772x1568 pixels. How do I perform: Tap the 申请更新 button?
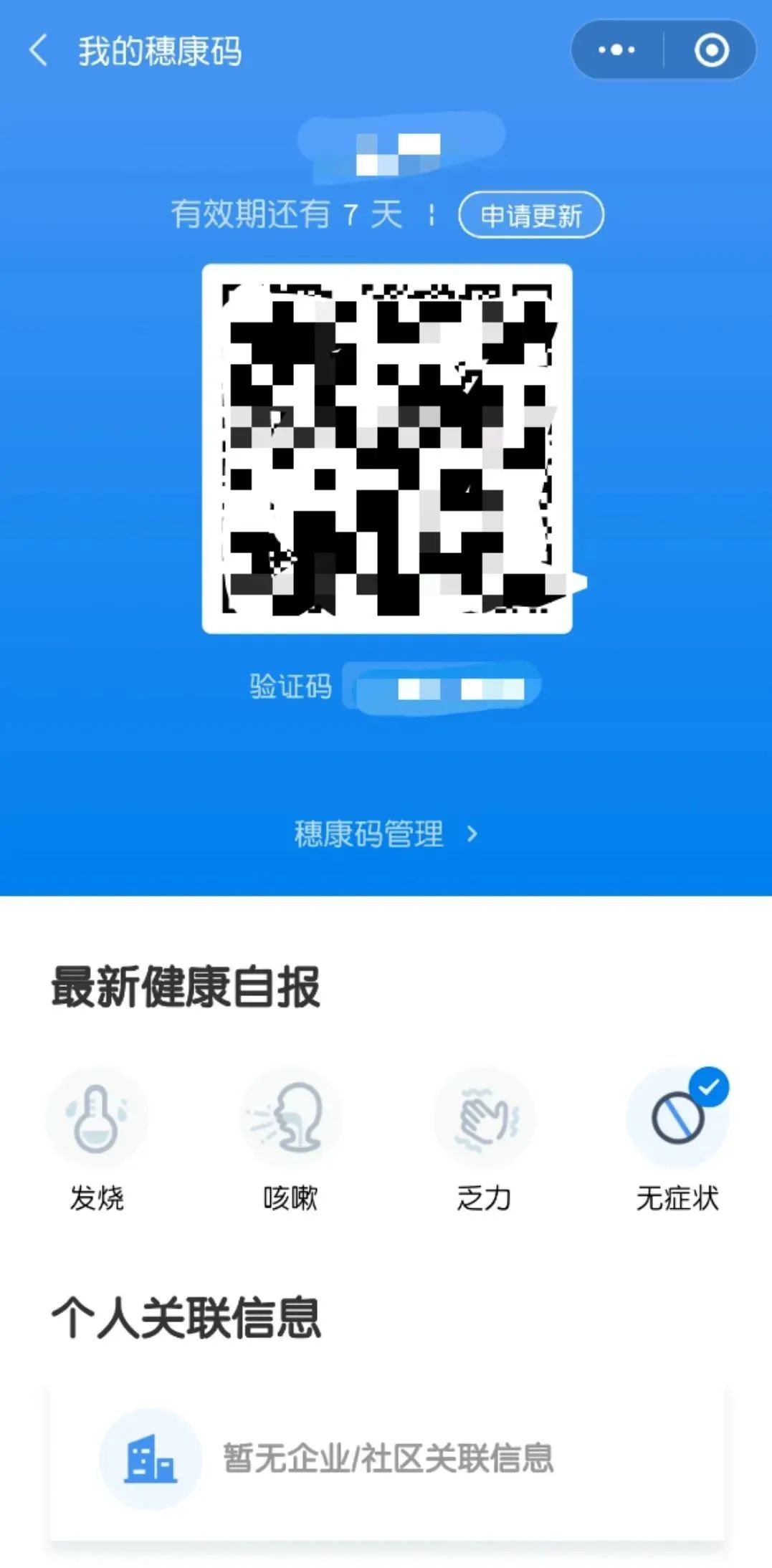[531, 214]
